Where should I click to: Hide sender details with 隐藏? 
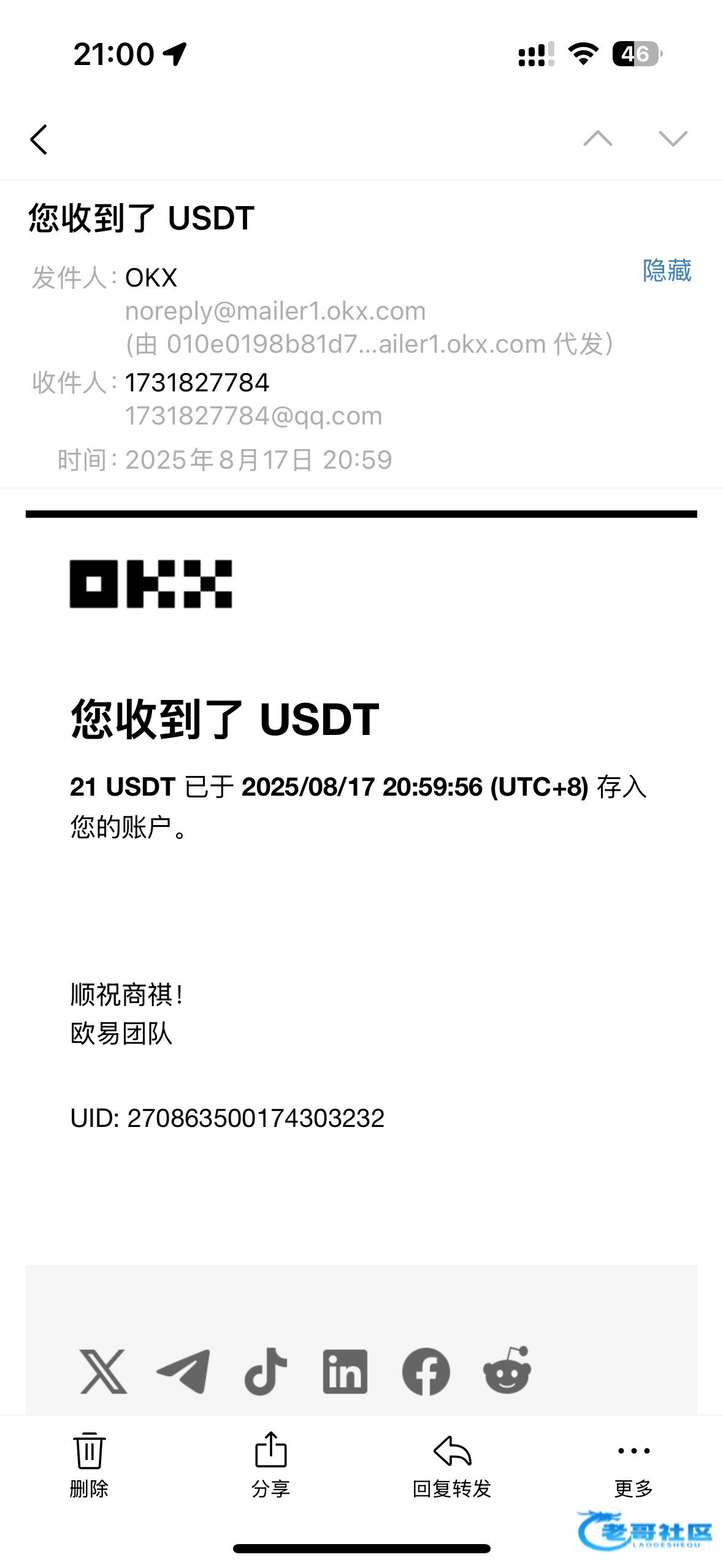(667, 271)
